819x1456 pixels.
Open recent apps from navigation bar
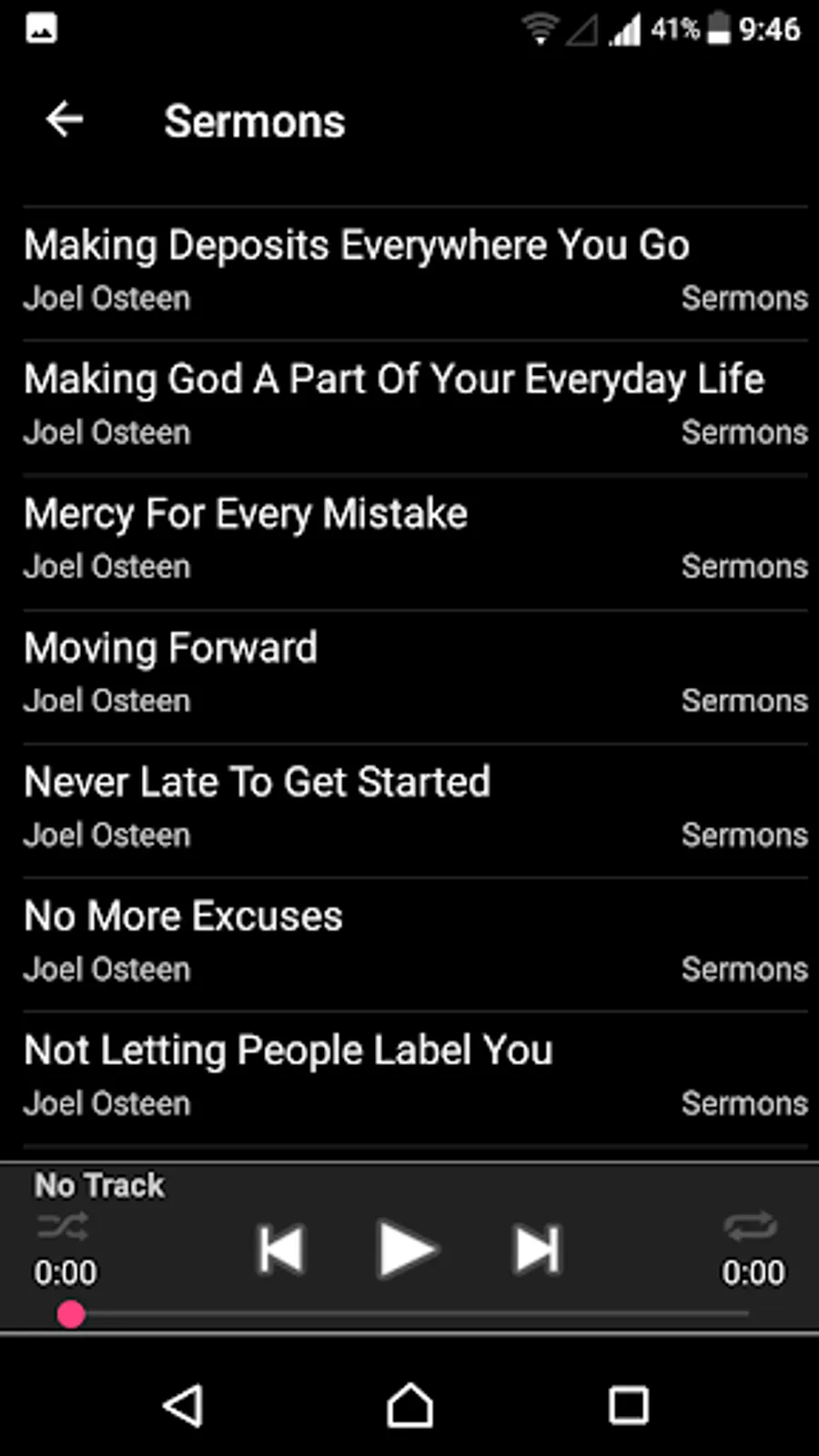point(629,1406)
